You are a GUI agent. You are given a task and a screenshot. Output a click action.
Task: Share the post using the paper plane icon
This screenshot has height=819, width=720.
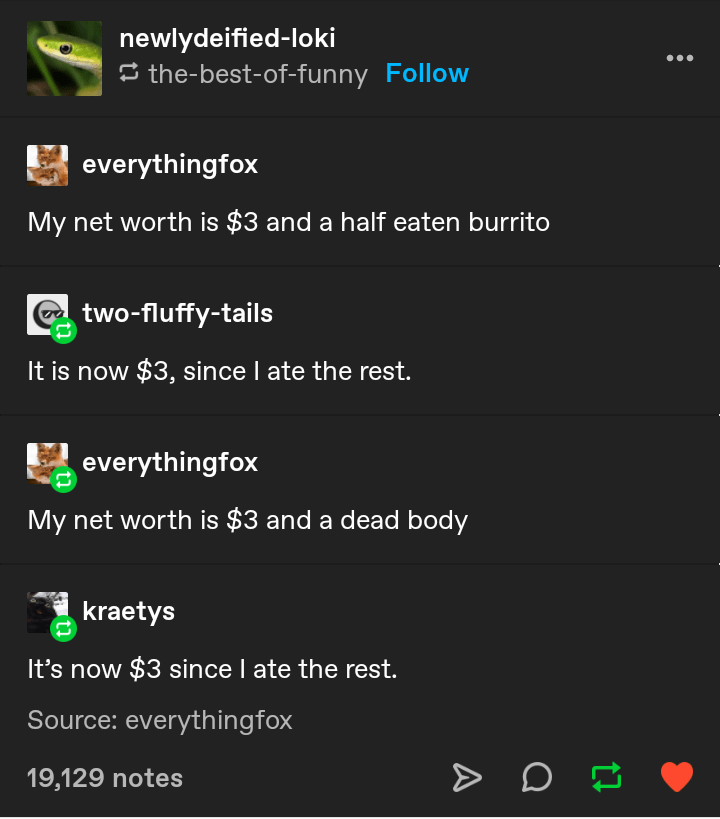click(x=468, y=777)
